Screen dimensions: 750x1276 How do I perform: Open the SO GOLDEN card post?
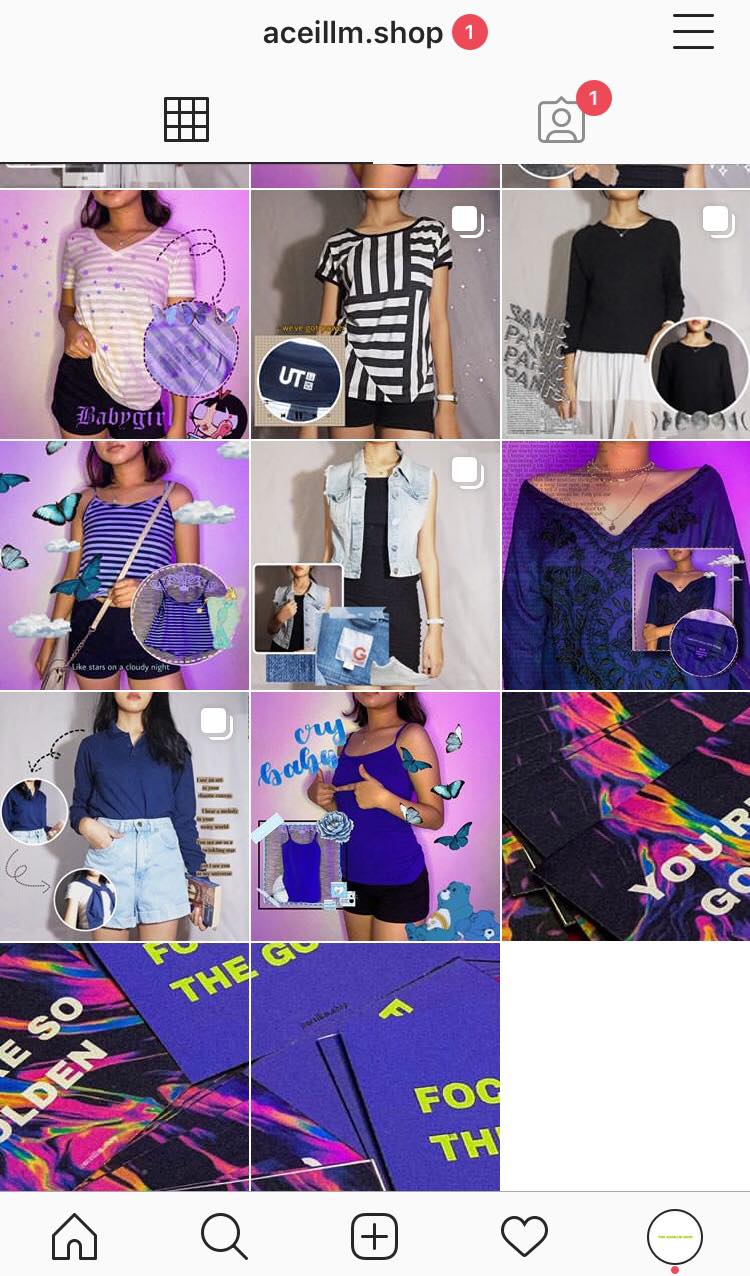124,1067
